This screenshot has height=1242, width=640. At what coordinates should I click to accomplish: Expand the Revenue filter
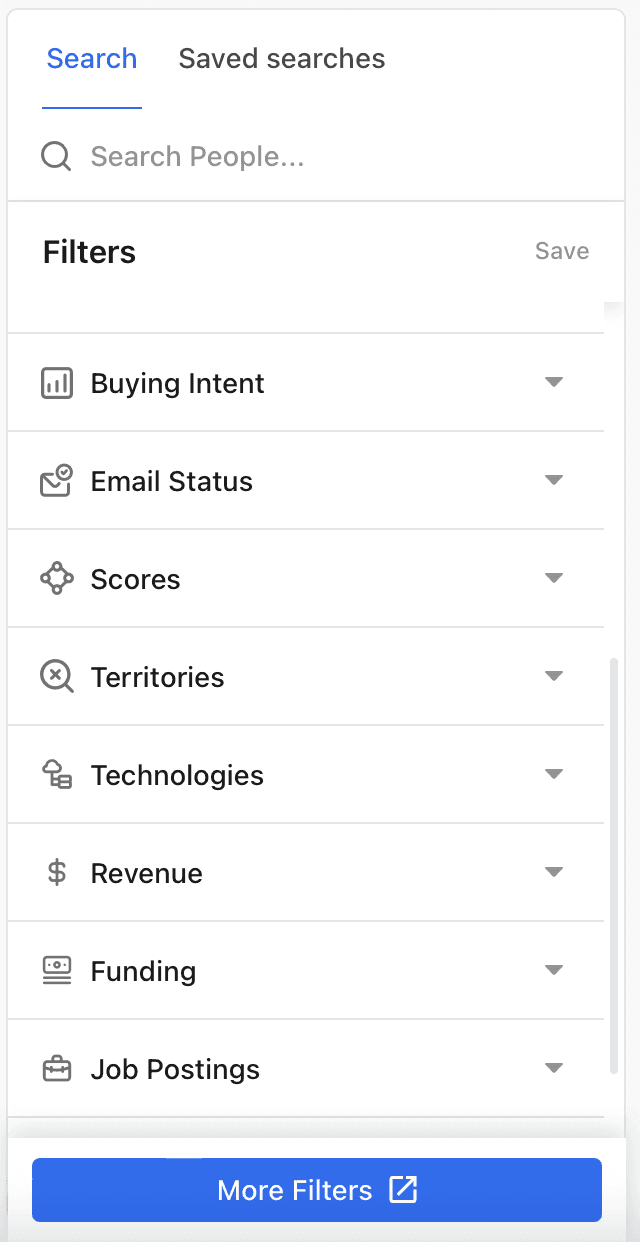coord(305,873)
